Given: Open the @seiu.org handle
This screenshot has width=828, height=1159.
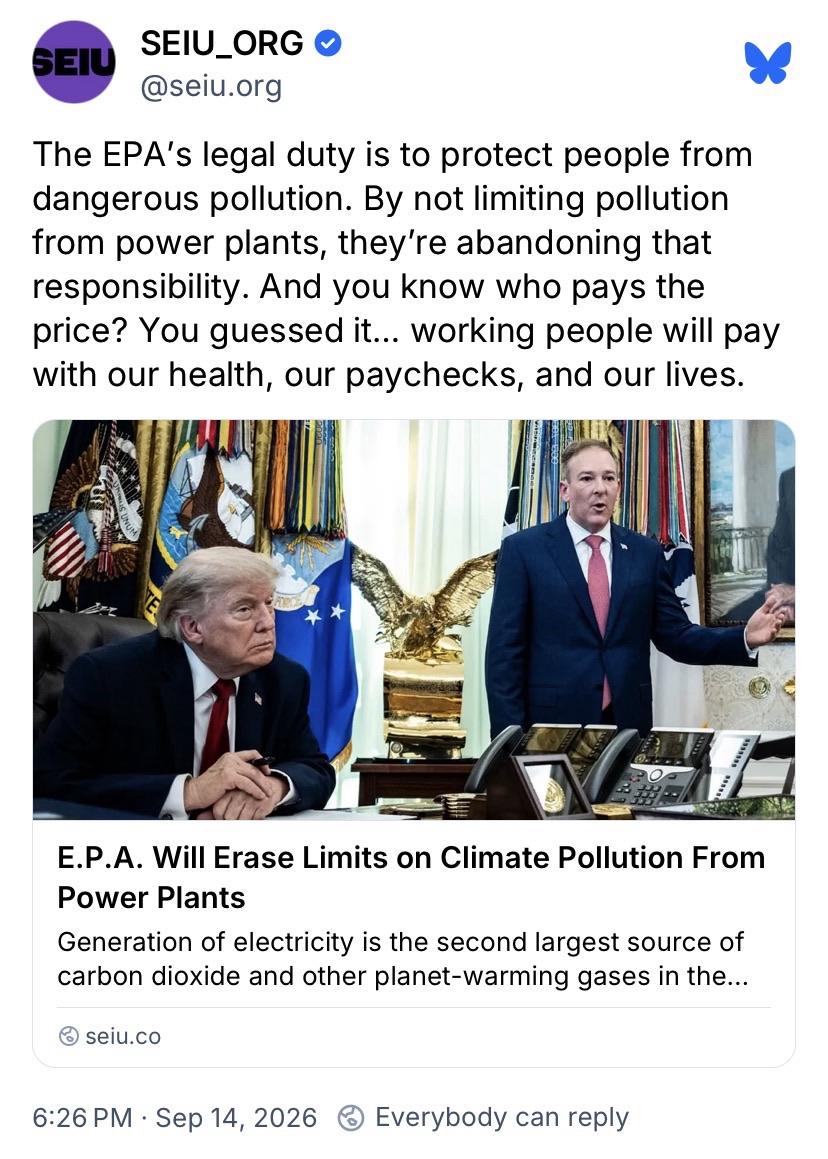Looking at the screenshot, I should click(211, 86).
